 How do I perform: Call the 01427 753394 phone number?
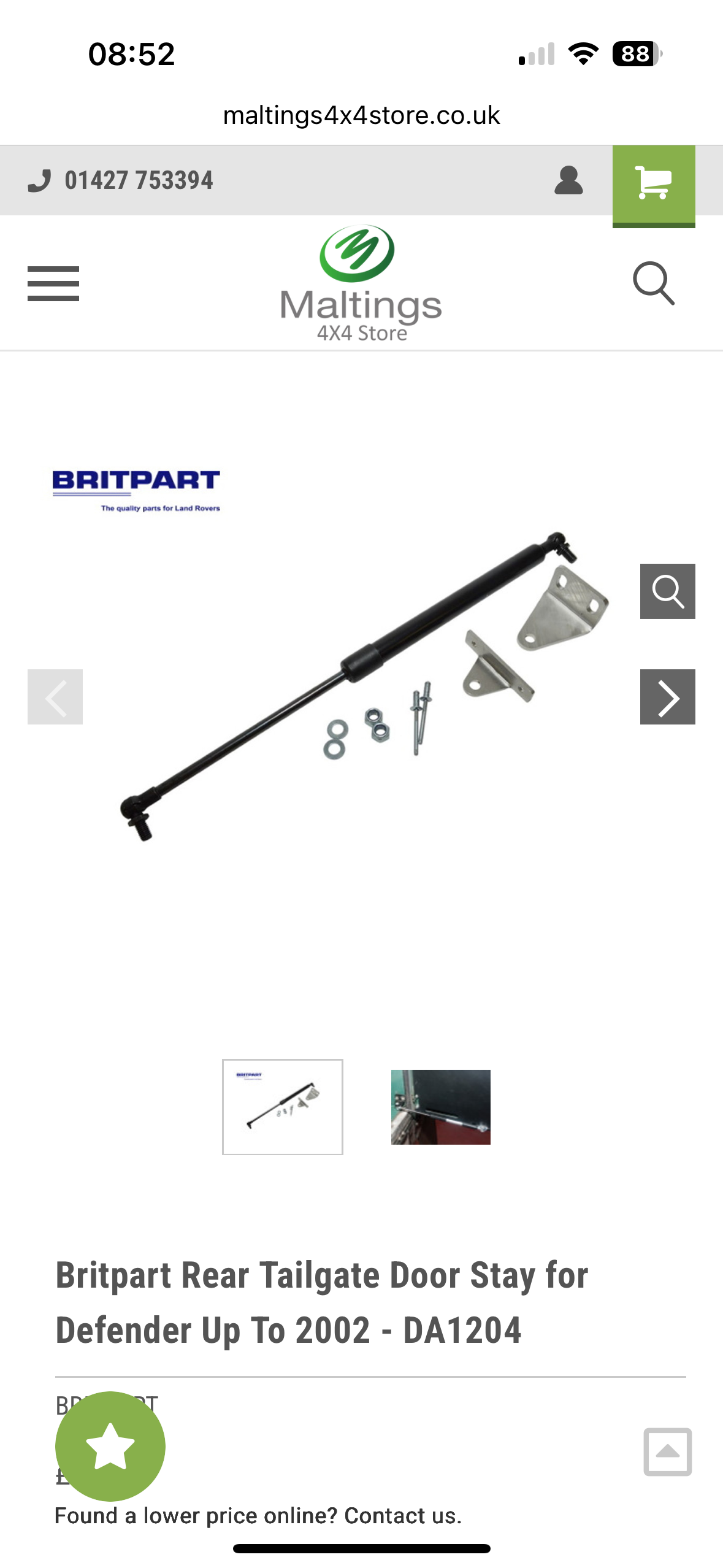pos(139,180)
